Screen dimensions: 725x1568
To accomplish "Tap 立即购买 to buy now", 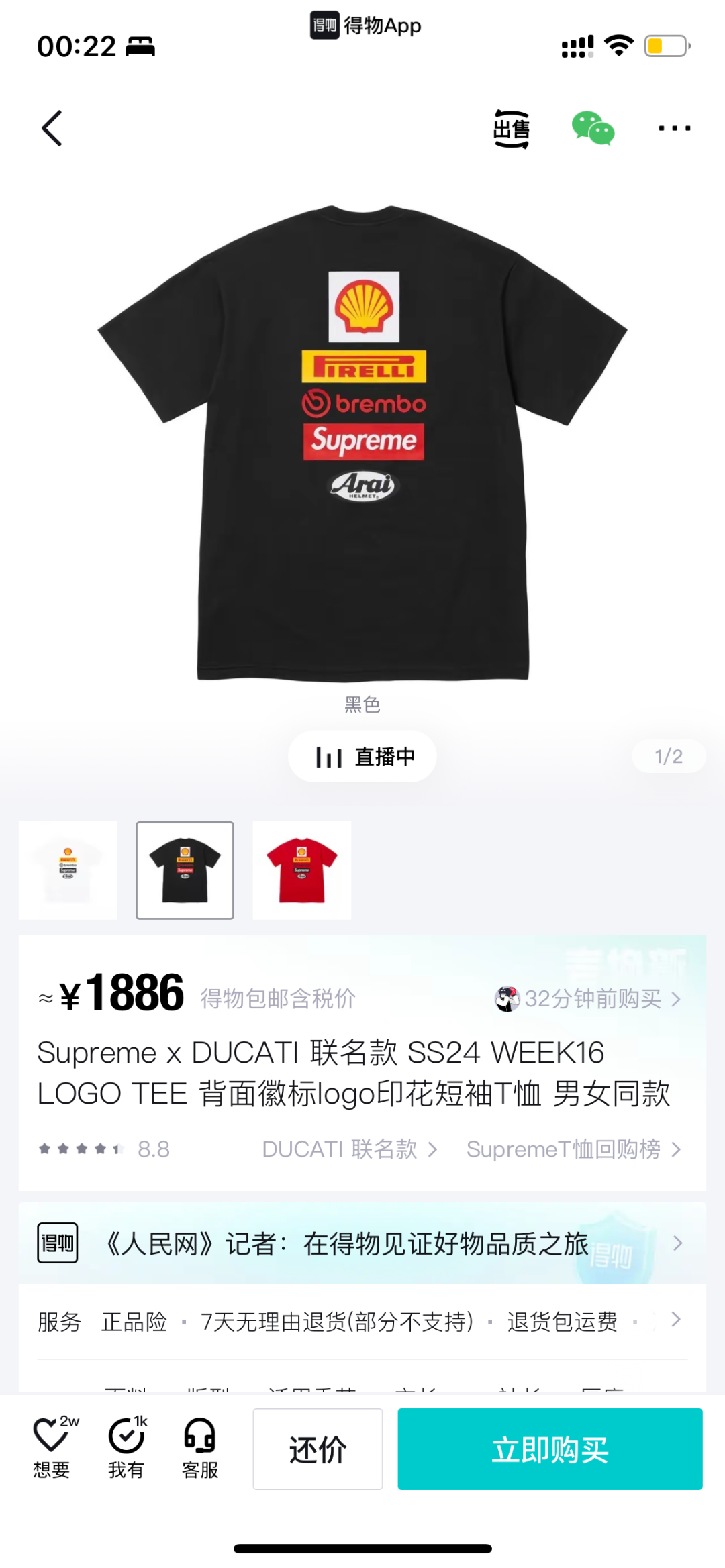I will tap(550, 1449).
